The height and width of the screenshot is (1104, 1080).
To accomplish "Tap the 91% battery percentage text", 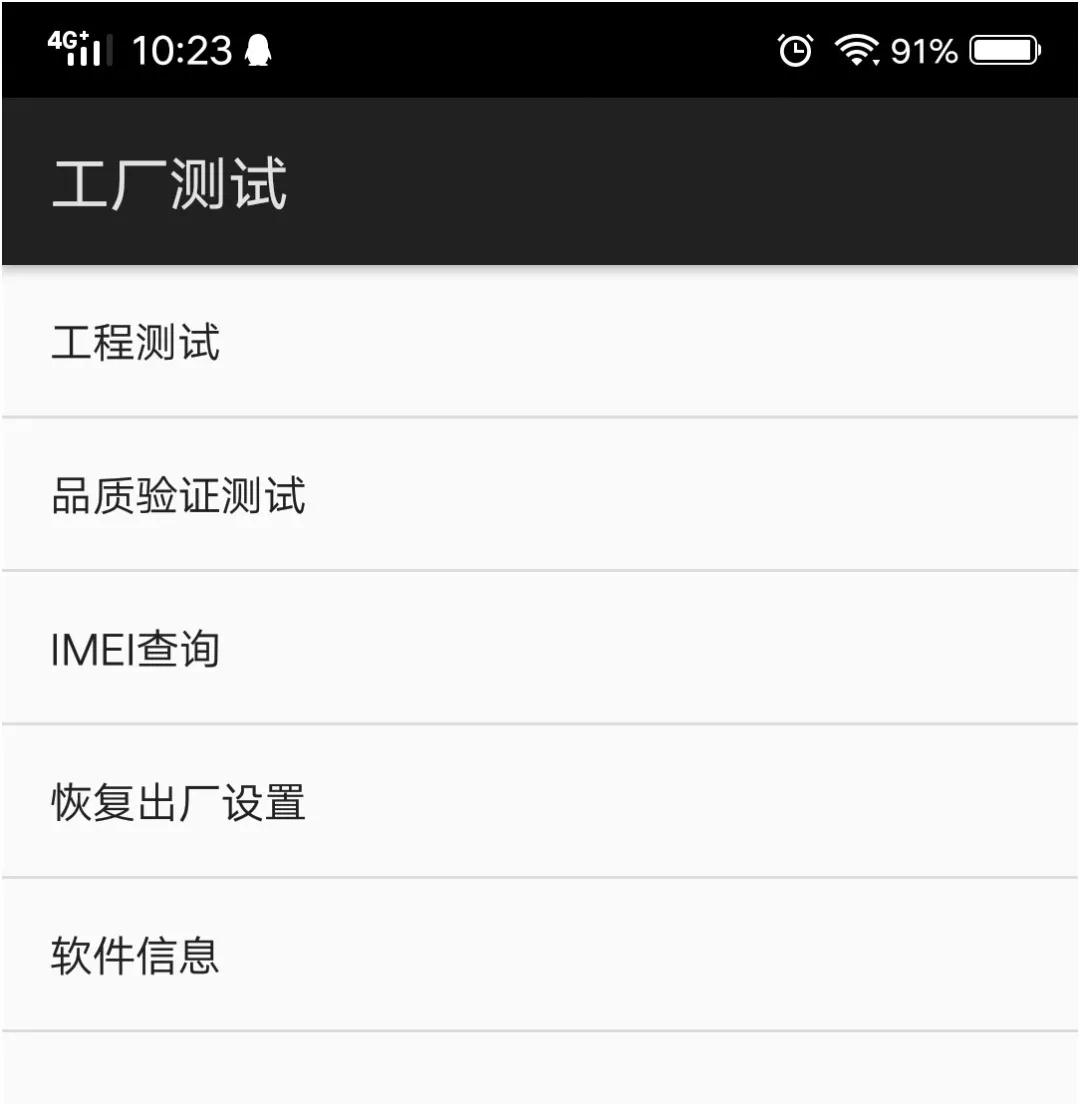I will pyautogui.click(x=925, y=48).
